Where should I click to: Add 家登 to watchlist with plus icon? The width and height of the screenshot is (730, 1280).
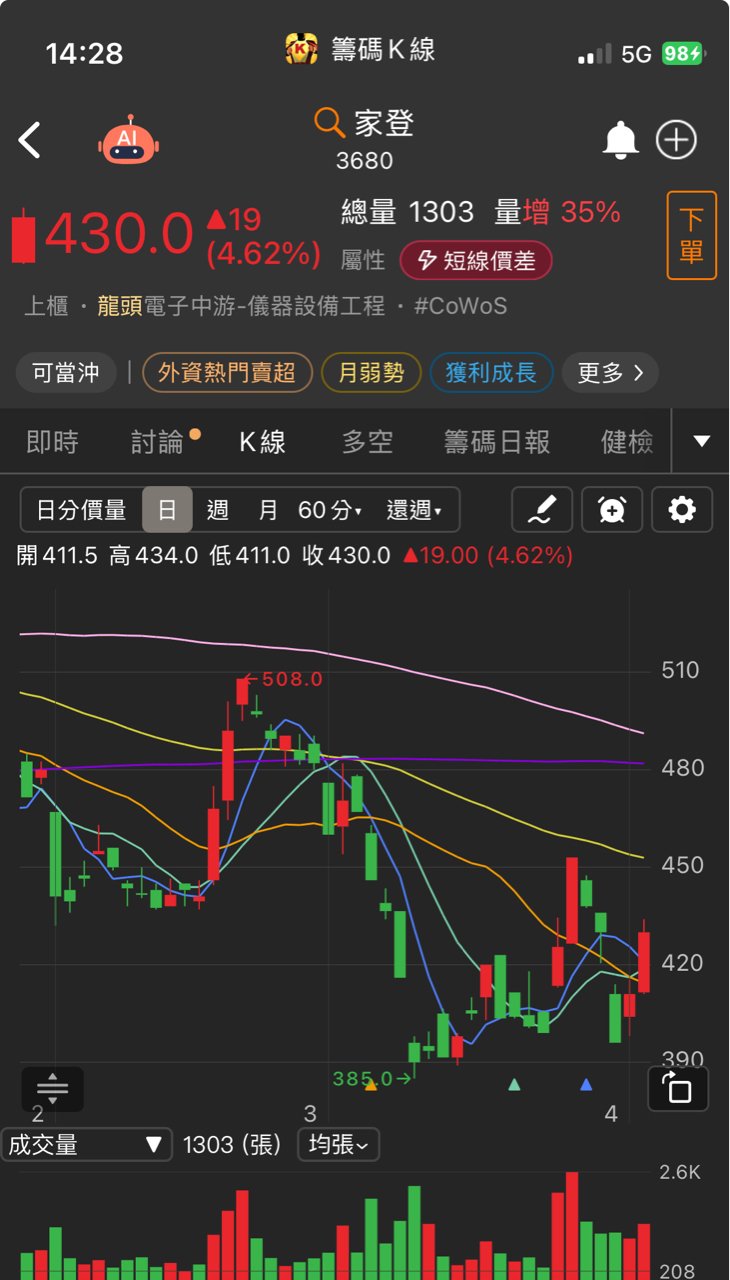pyautogui.click(x=676, y=141)
